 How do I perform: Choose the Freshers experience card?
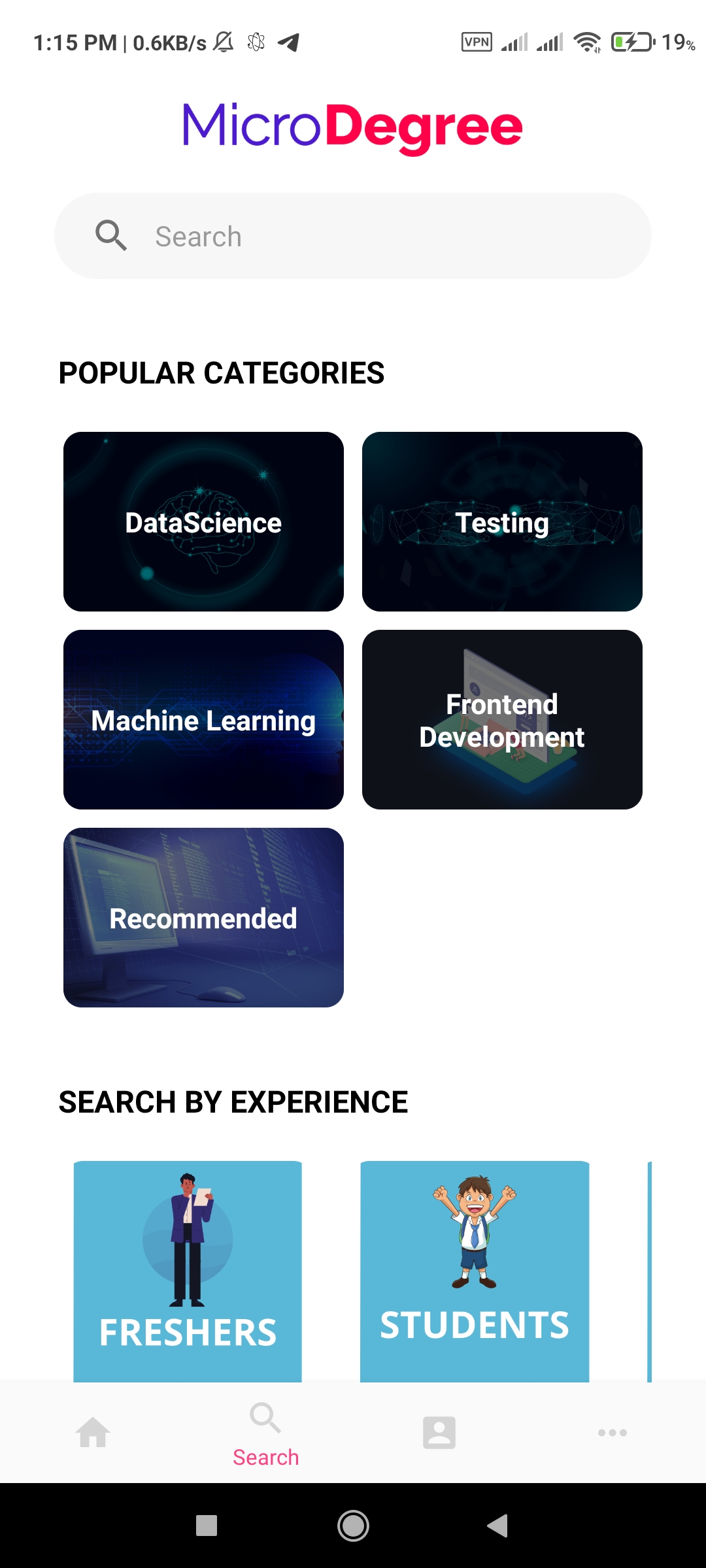pos(188,1271)
